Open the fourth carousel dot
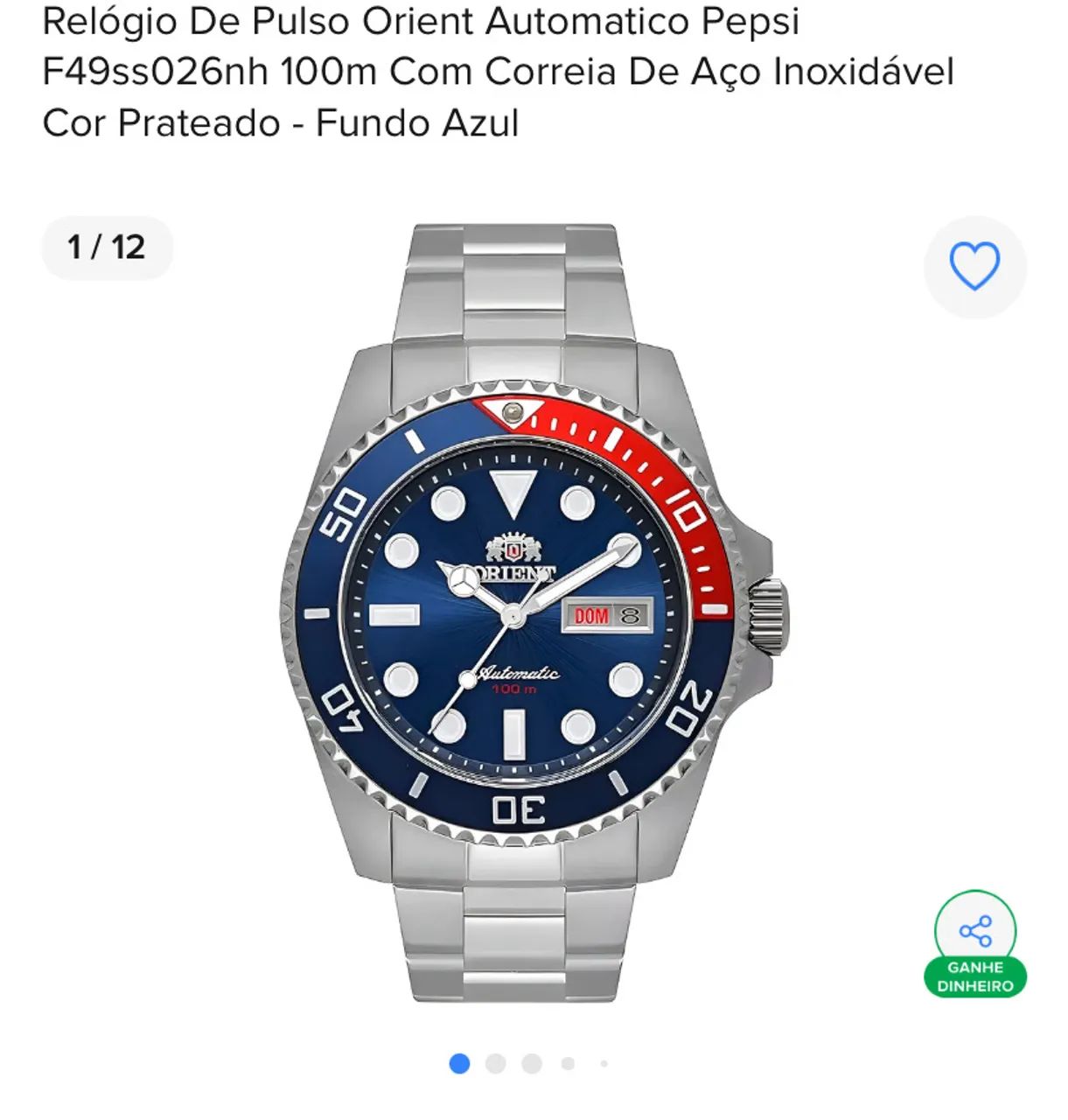The width and height of the screenshot is (1068, 1120). pos(568,1065)
